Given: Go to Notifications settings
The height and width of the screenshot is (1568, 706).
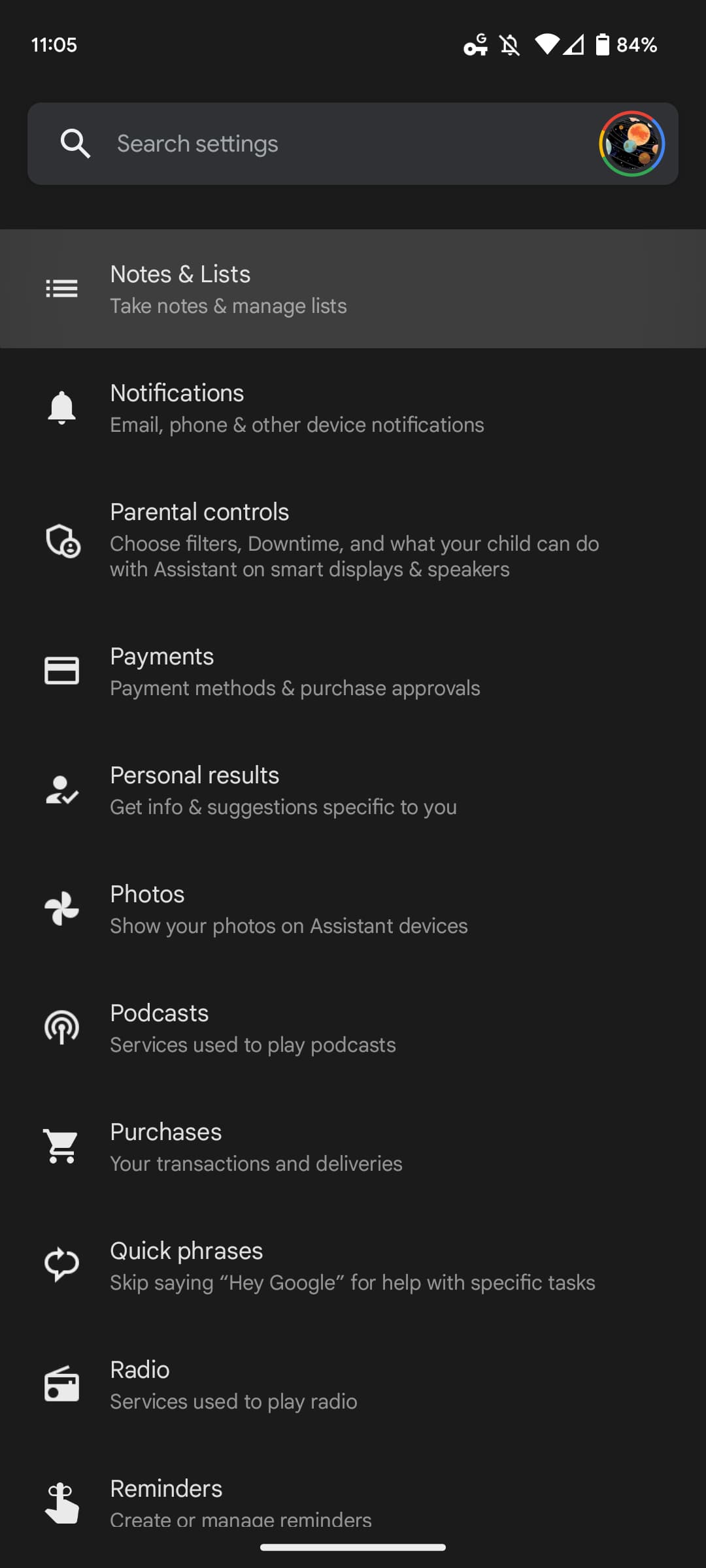Looking at the screenshot, I should (353, 408).
